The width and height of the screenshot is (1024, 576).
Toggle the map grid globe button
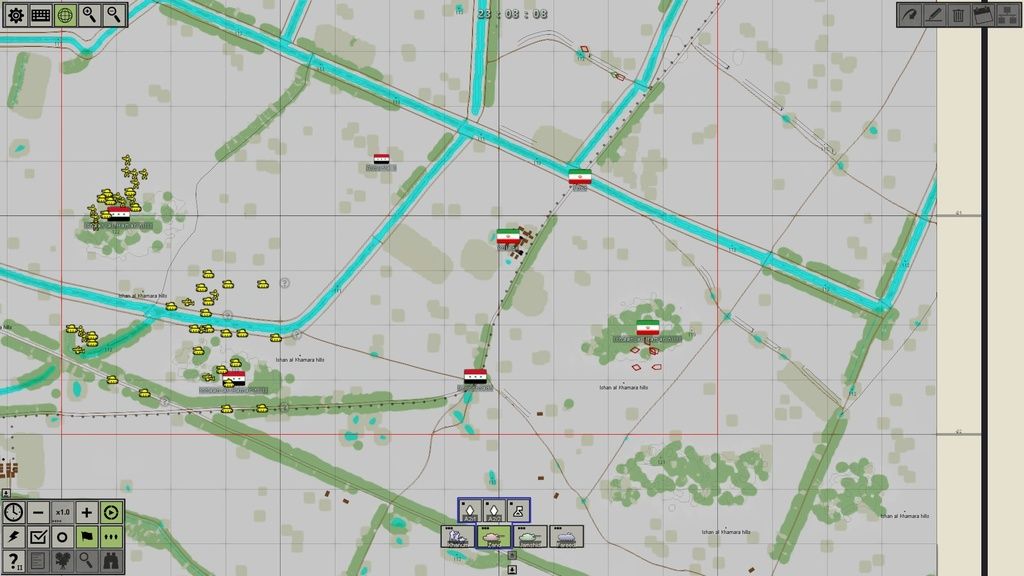(x=66, y=15)
